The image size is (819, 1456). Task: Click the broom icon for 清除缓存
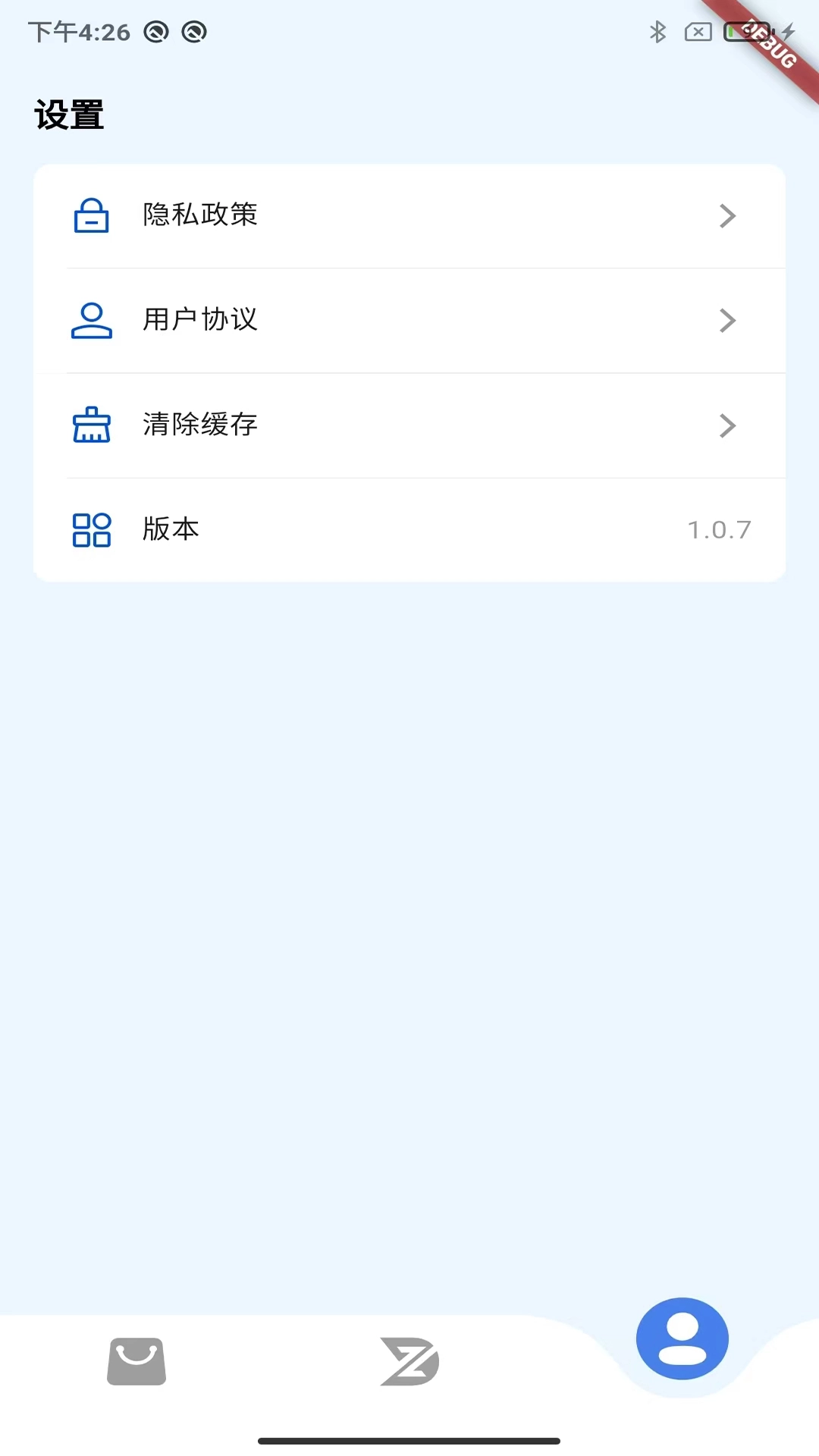coord(91,425)
